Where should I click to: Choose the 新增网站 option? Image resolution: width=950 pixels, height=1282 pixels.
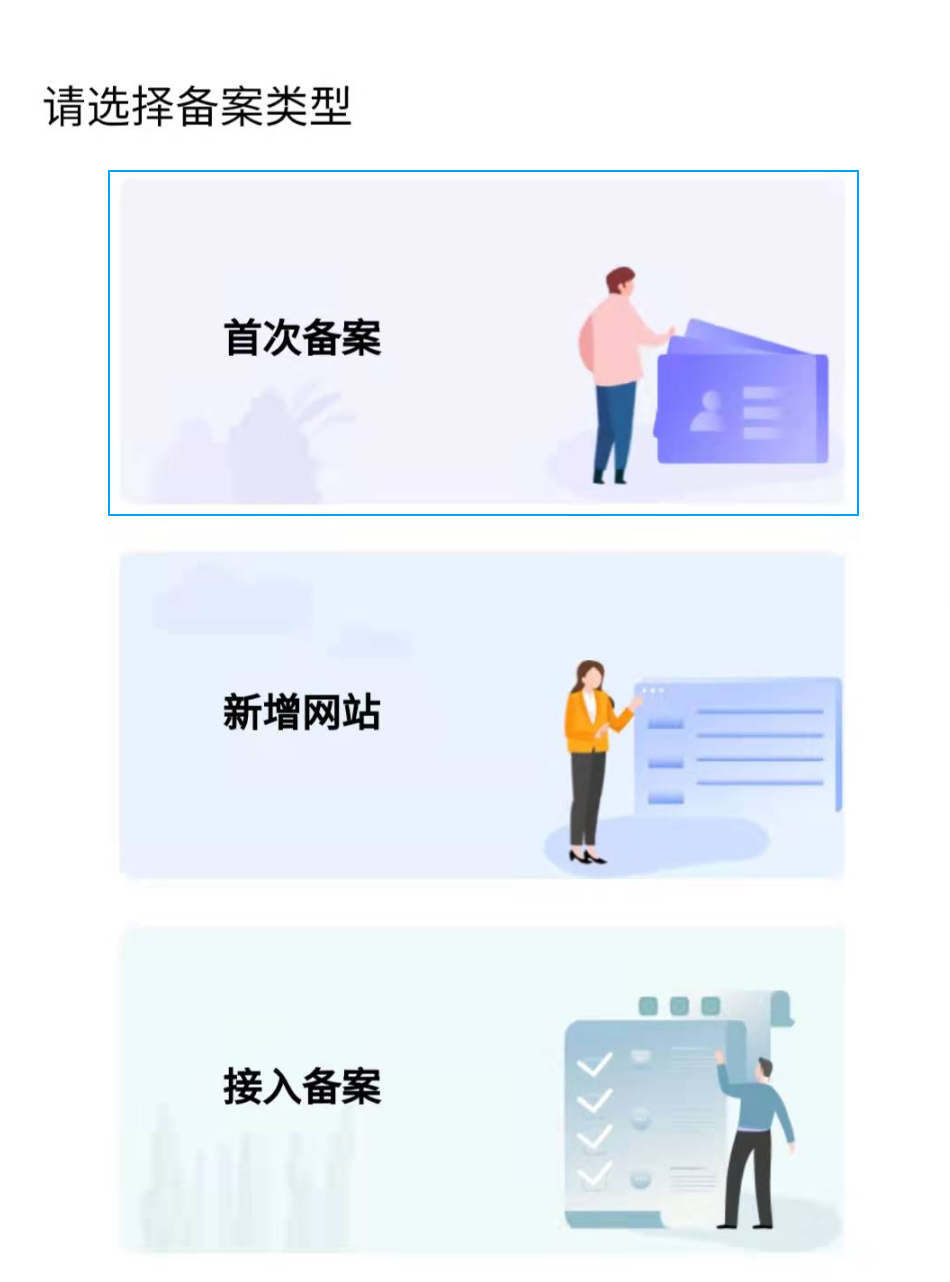[483, 715]
